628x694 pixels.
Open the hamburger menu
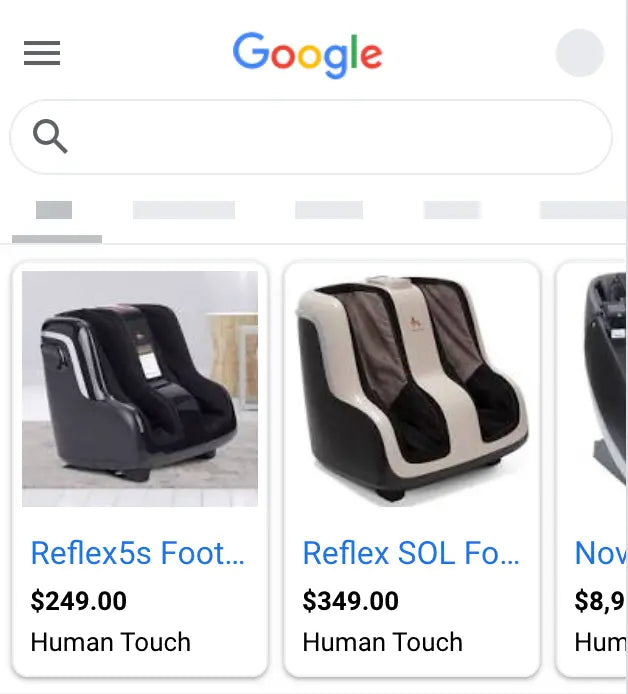click(42, 53)
